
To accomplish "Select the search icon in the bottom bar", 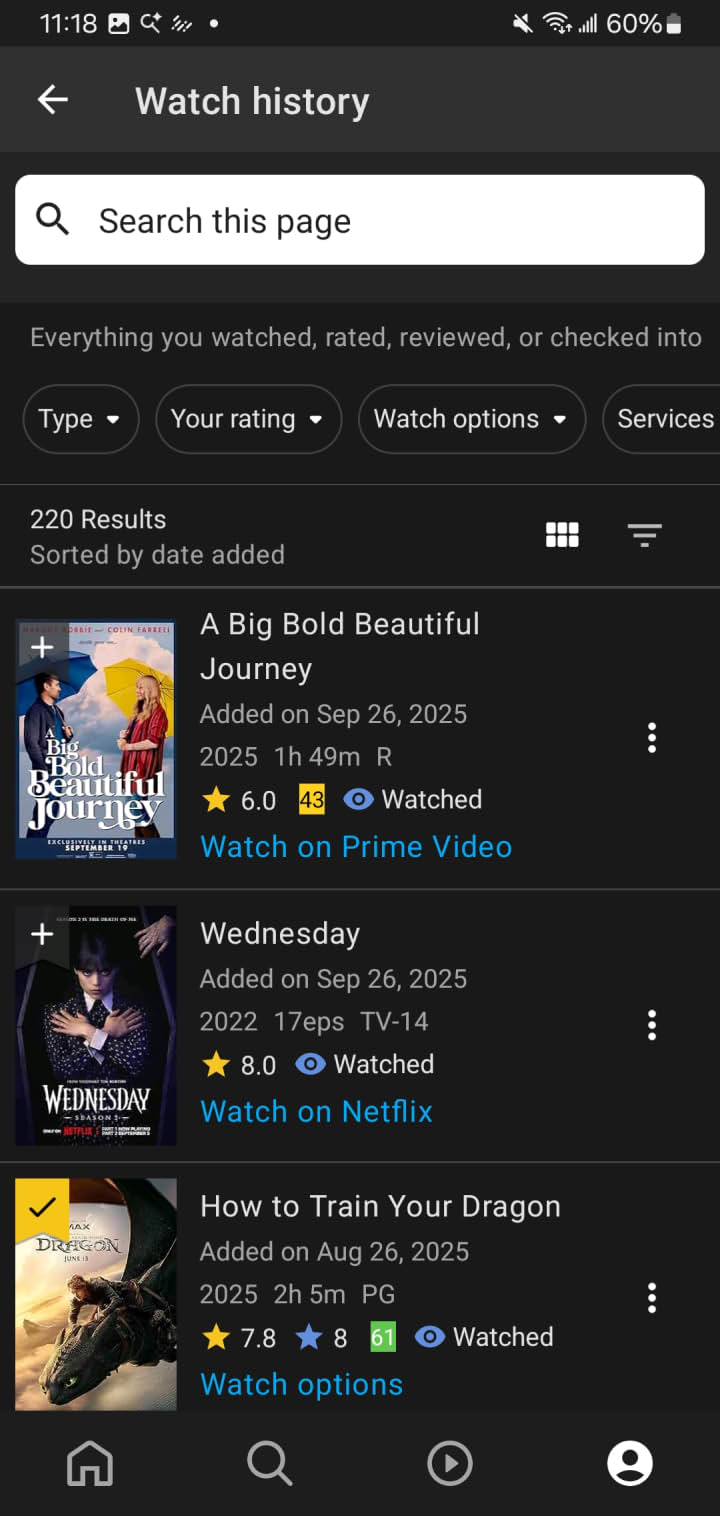I will pyautogui.click(x=270, y=1463).
